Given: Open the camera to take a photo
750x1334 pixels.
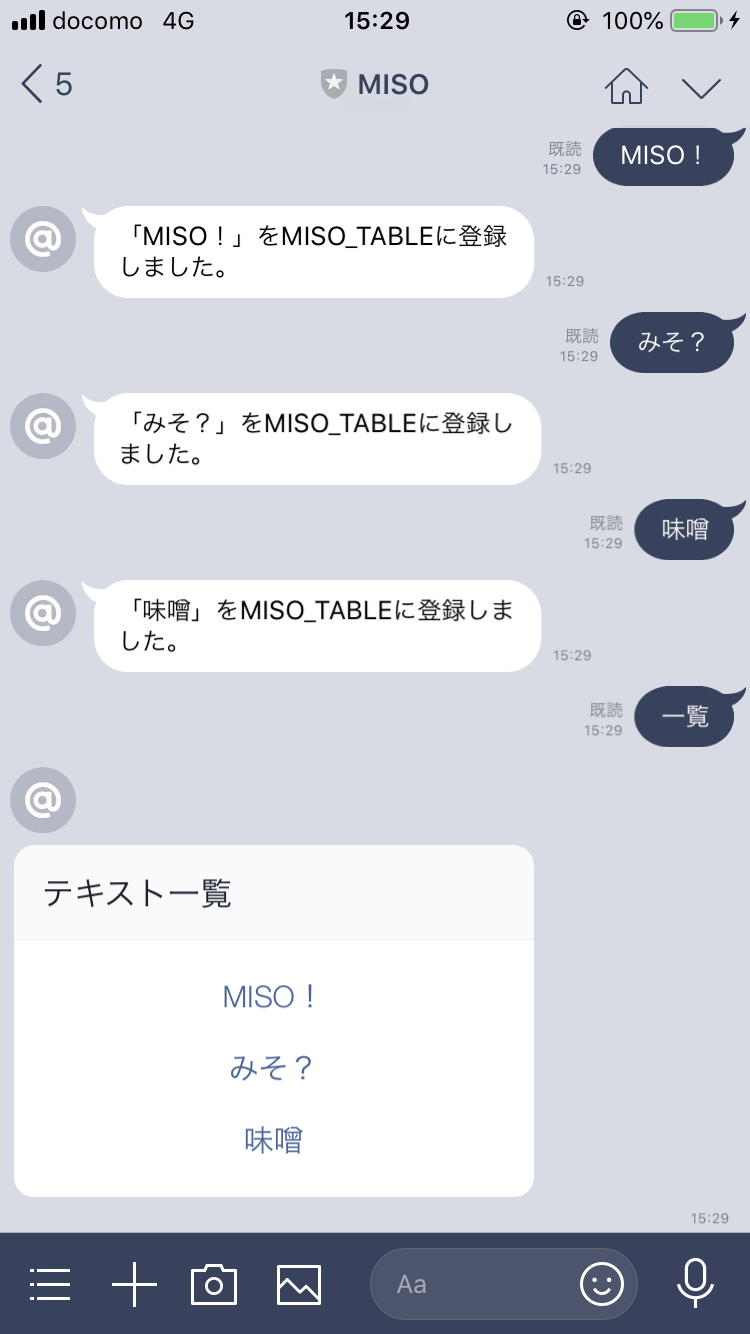Looking at the screenshot, I should coord(214,1284).
